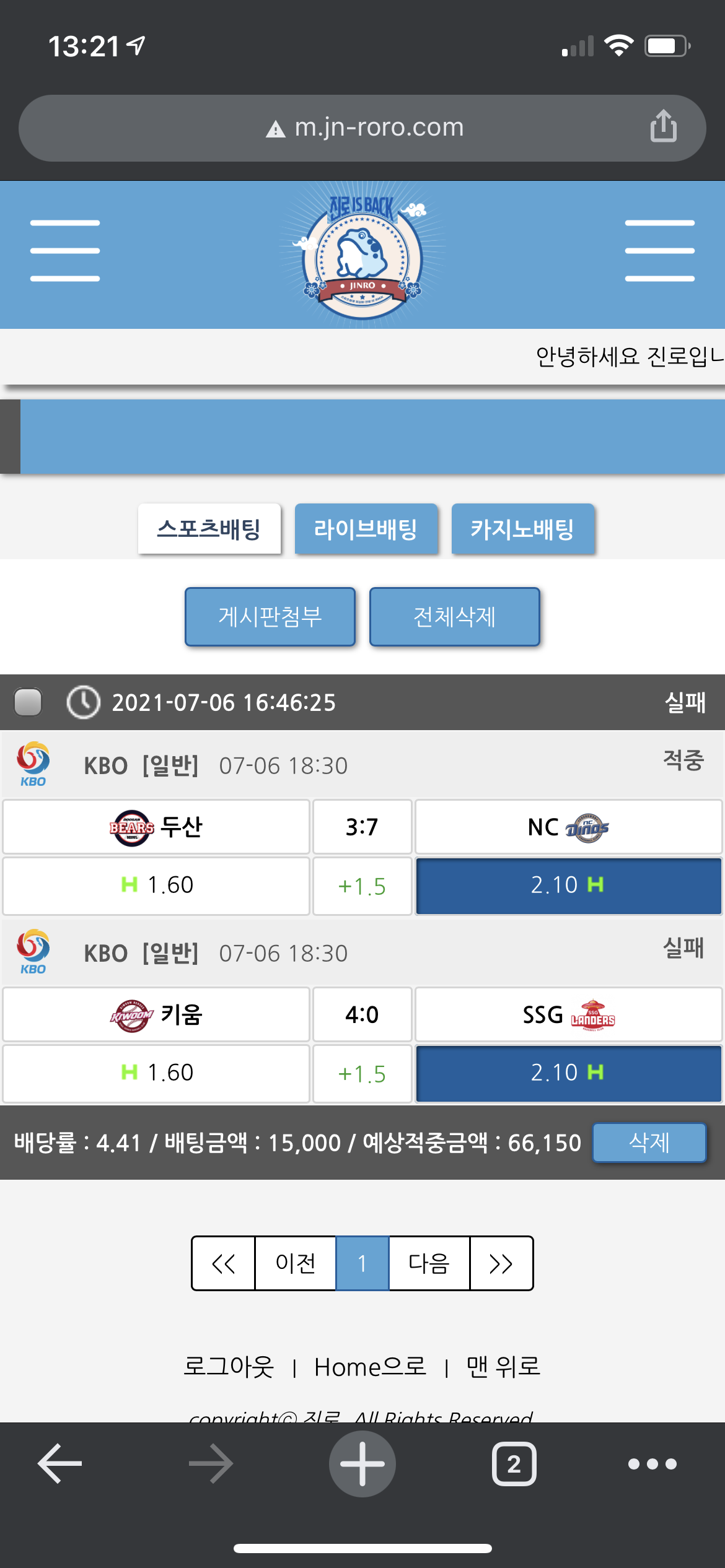Switch to the 카지노배팅 tab
This screenshot has width=725, height=1568.
point(522,529)
